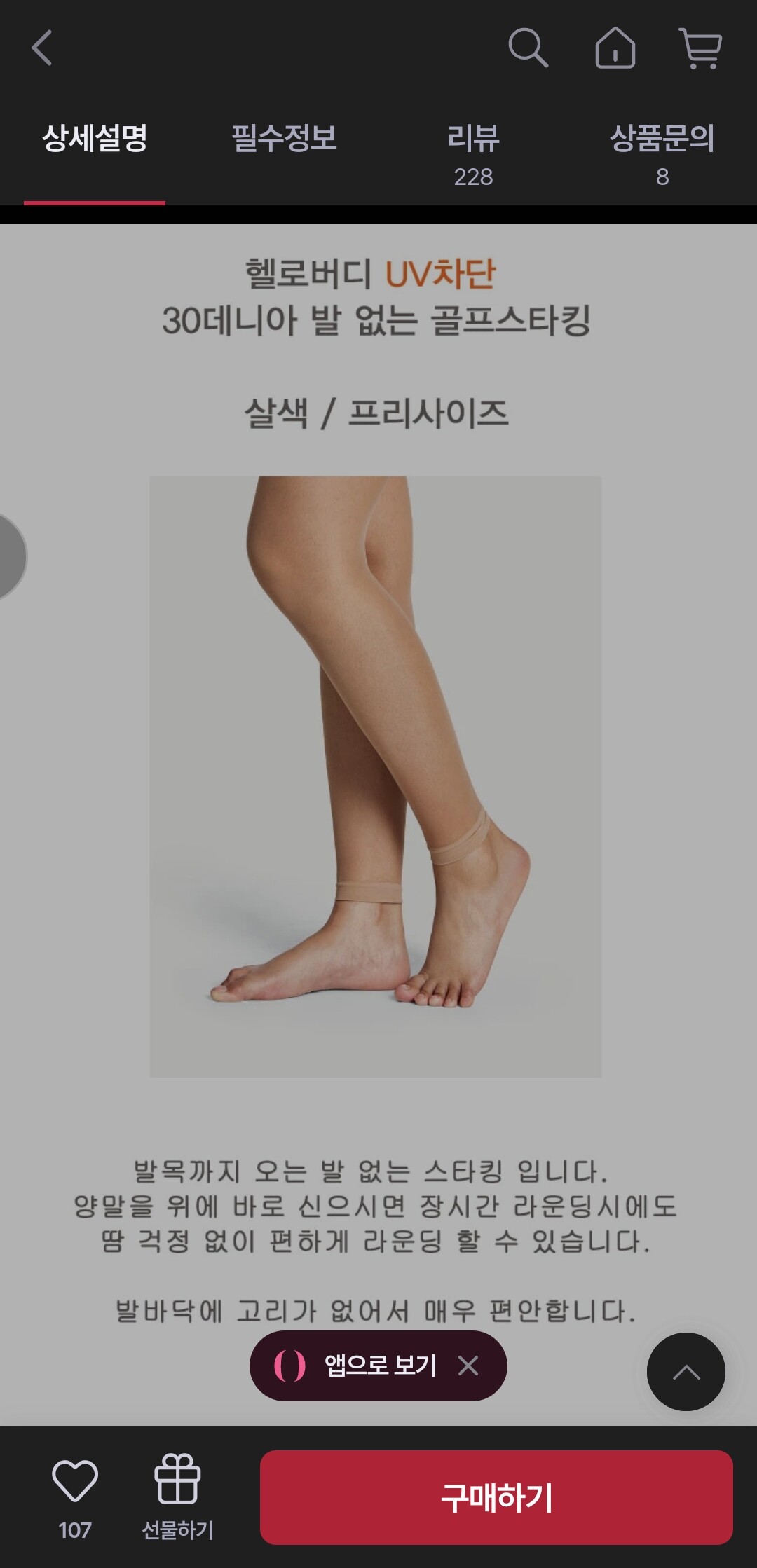Switch to the 필수정보 tab

(x=284, y=139)
